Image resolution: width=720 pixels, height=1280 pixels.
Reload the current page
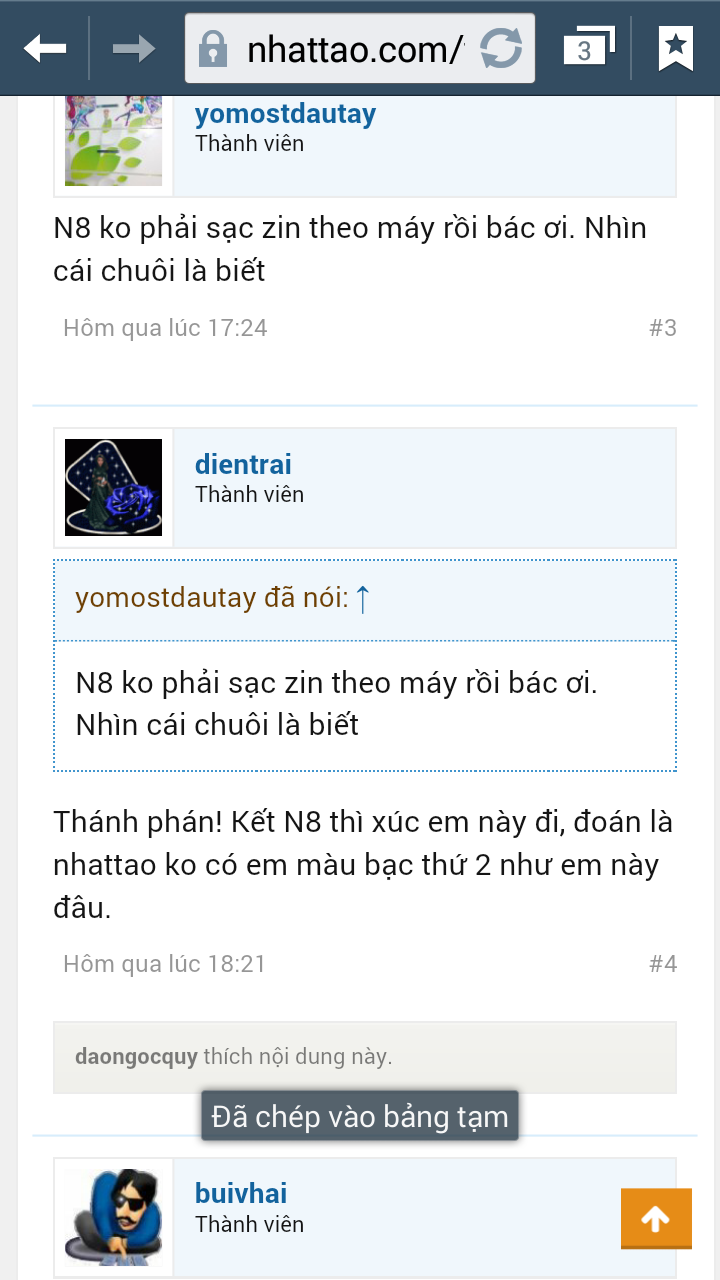point(501,48)
